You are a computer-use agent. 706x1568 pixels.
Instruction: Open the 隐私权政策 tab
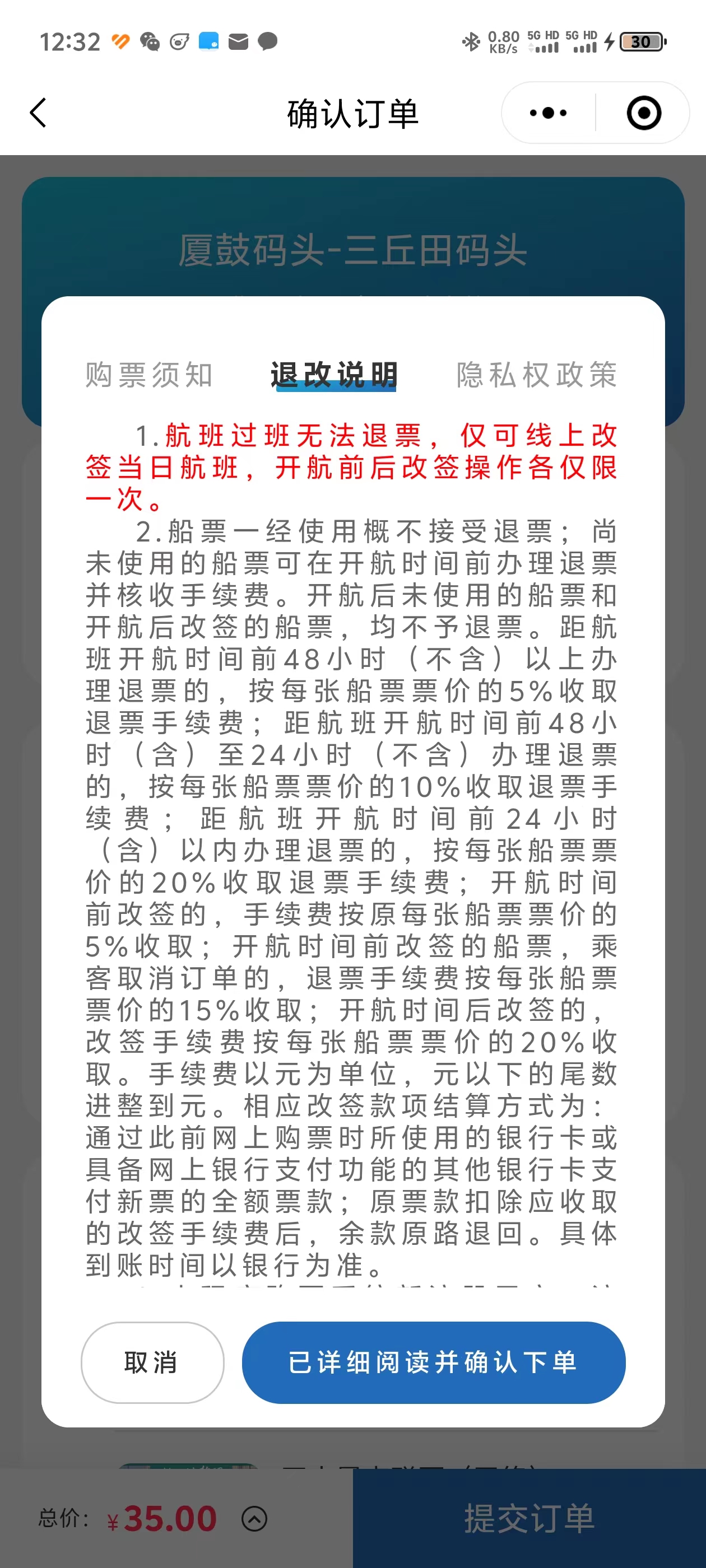[537, 374]
